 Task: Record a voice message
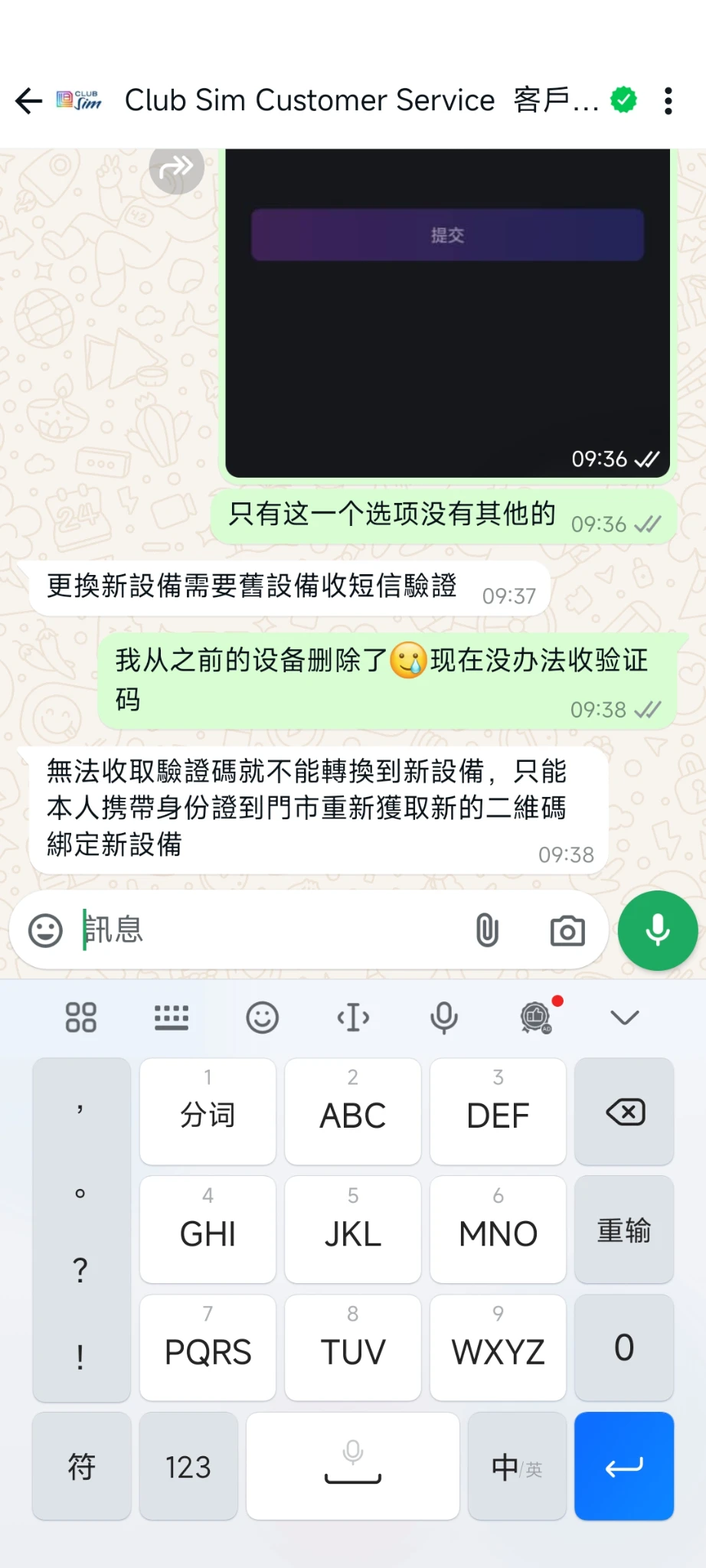pyautogui.click(x=658, y=931)
